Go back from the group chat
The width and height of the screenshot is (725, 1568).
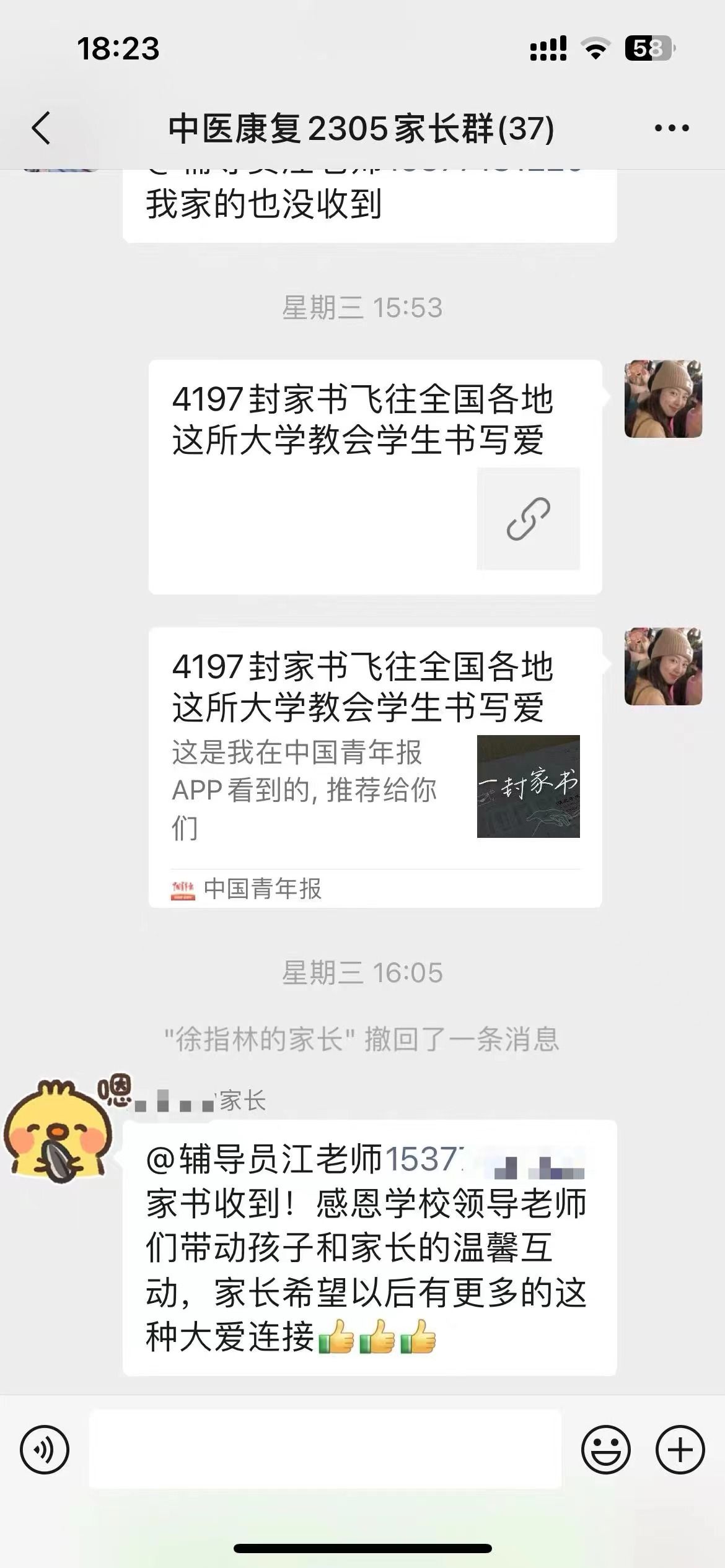[x=41, y=128]
